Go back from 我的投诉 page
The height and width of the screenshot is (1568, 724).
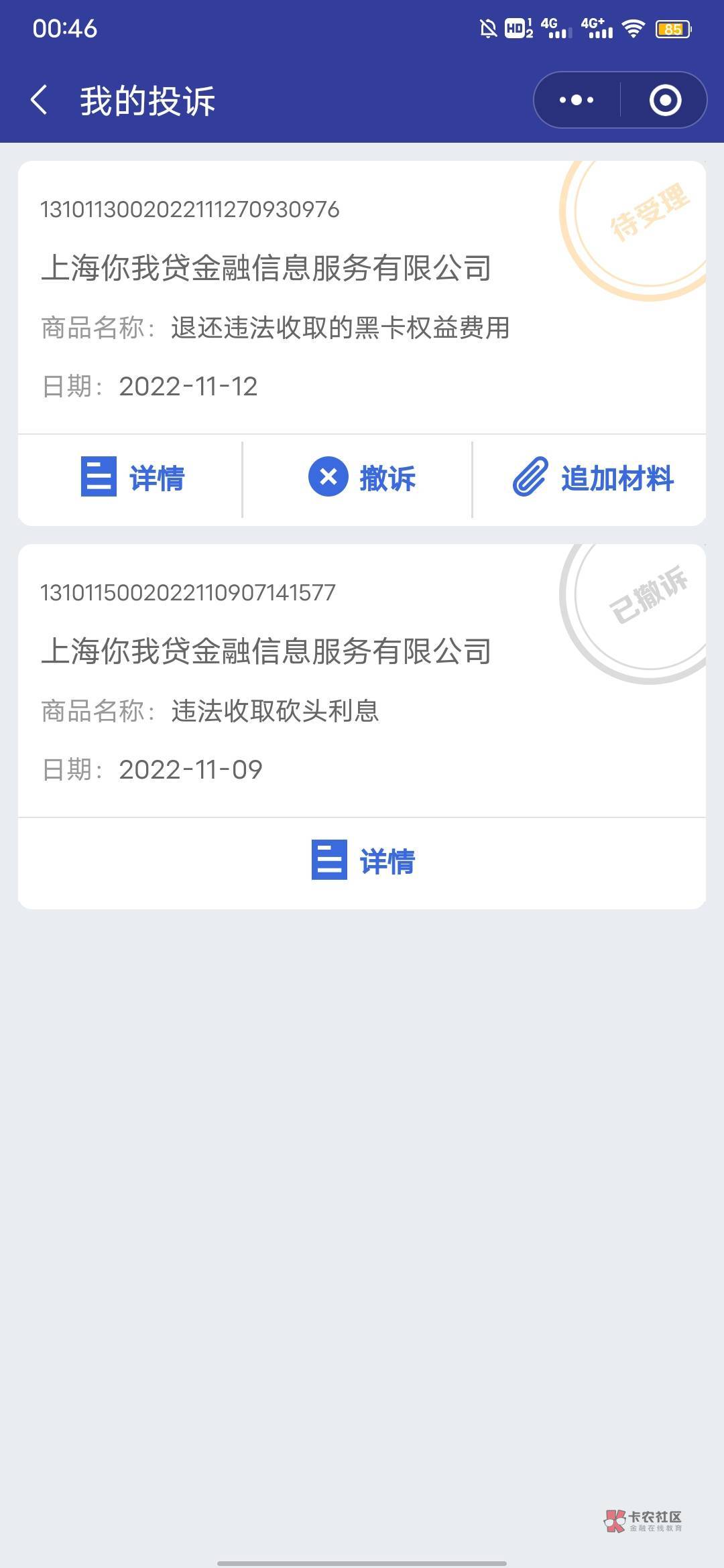pyautogui.click(x=40, y=101)
